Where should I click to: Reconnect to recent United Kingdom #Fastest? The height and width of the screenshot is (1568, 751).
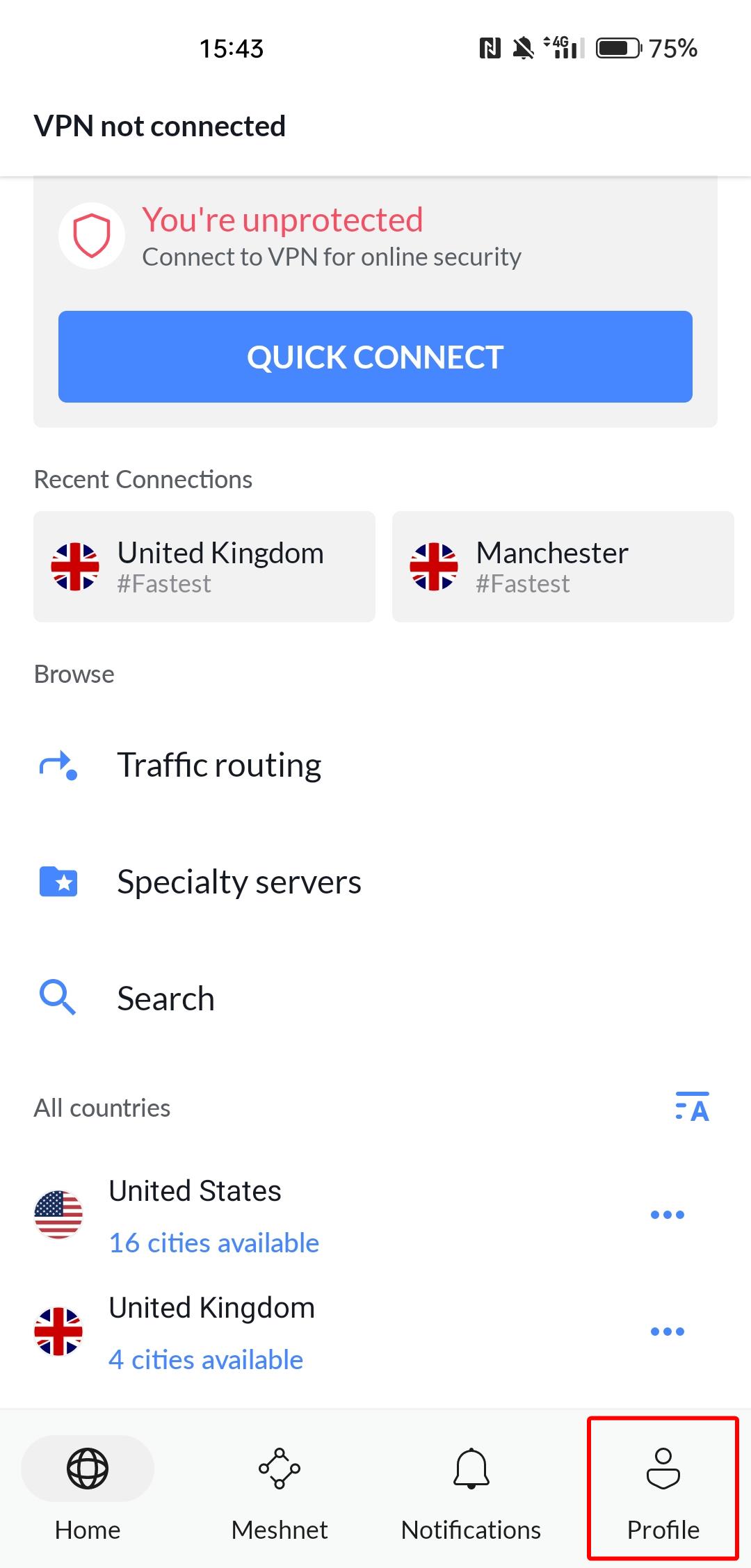204,567
